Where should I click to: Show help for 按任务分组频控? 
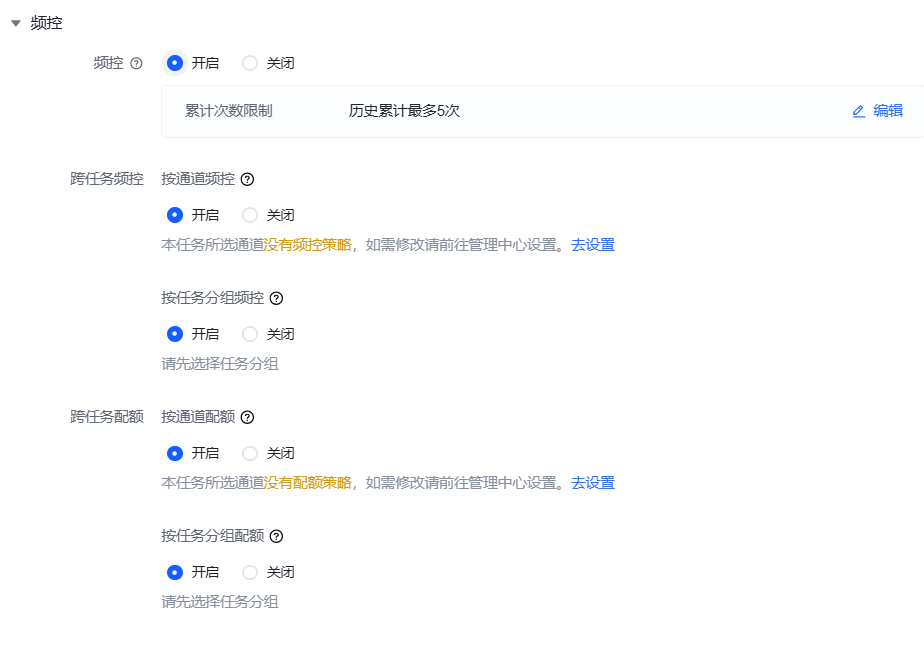point(277,298)
